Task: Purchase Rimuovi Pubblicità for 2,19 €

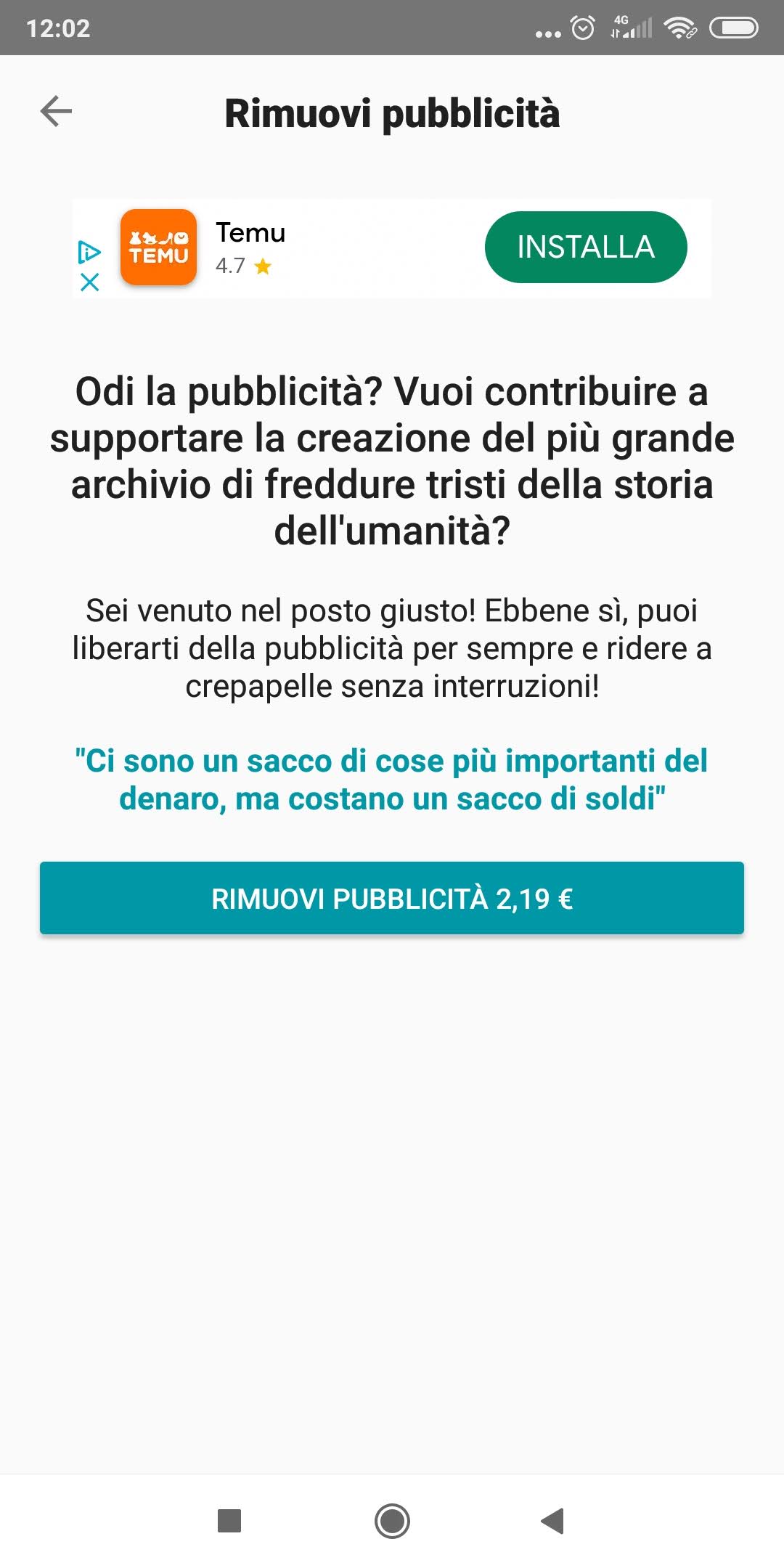Action: click(392, 898)
